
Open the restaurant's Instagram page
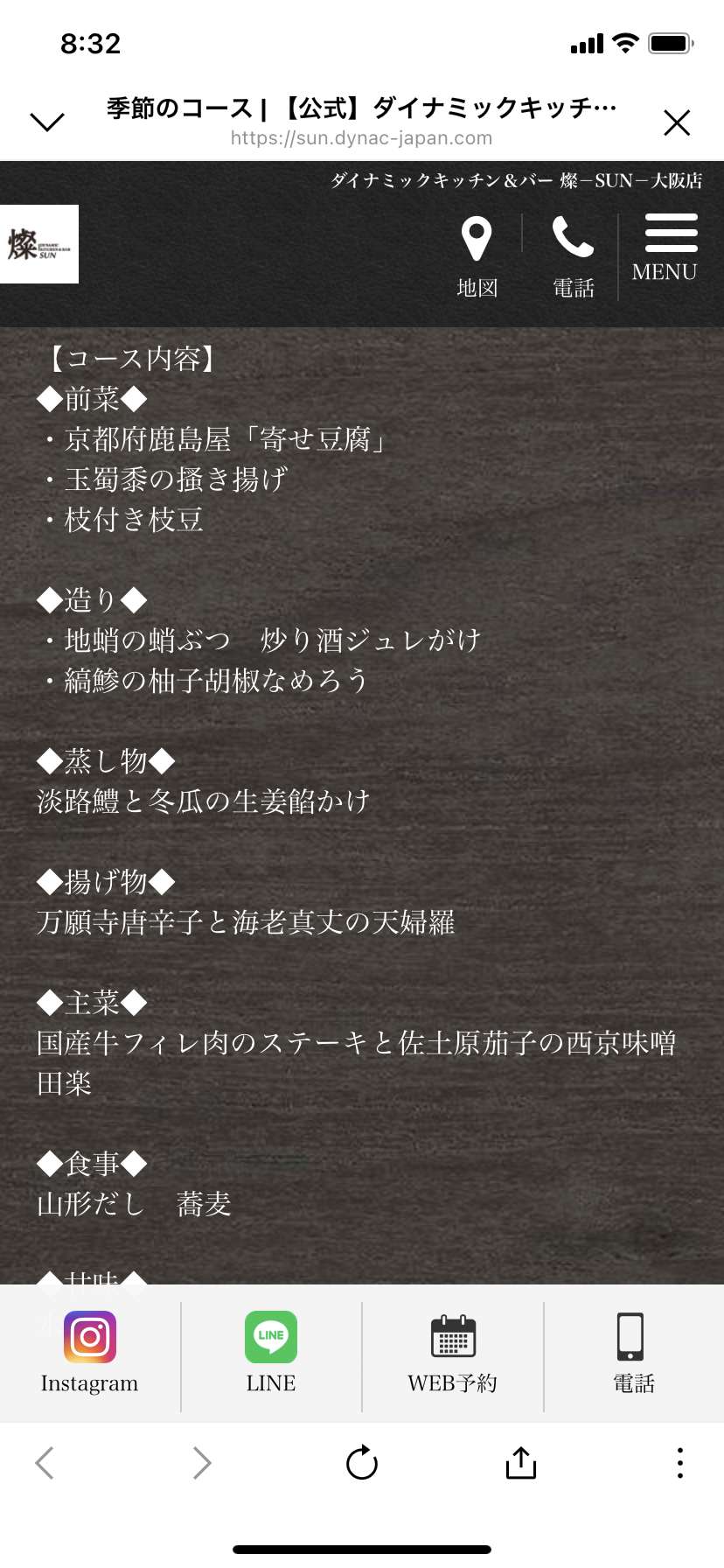pos(90,1353)
